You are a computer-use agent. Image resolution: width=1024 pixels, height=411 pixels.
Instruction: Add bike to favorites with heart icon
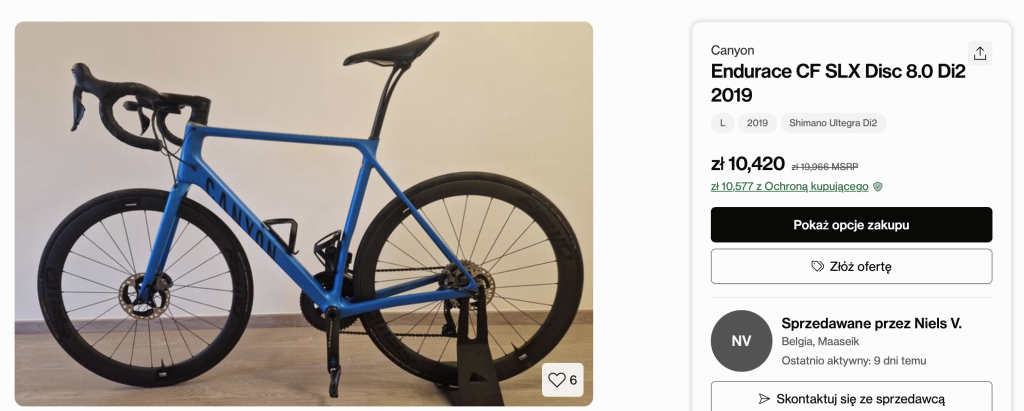pyautogui.click(x=562, y=380)
